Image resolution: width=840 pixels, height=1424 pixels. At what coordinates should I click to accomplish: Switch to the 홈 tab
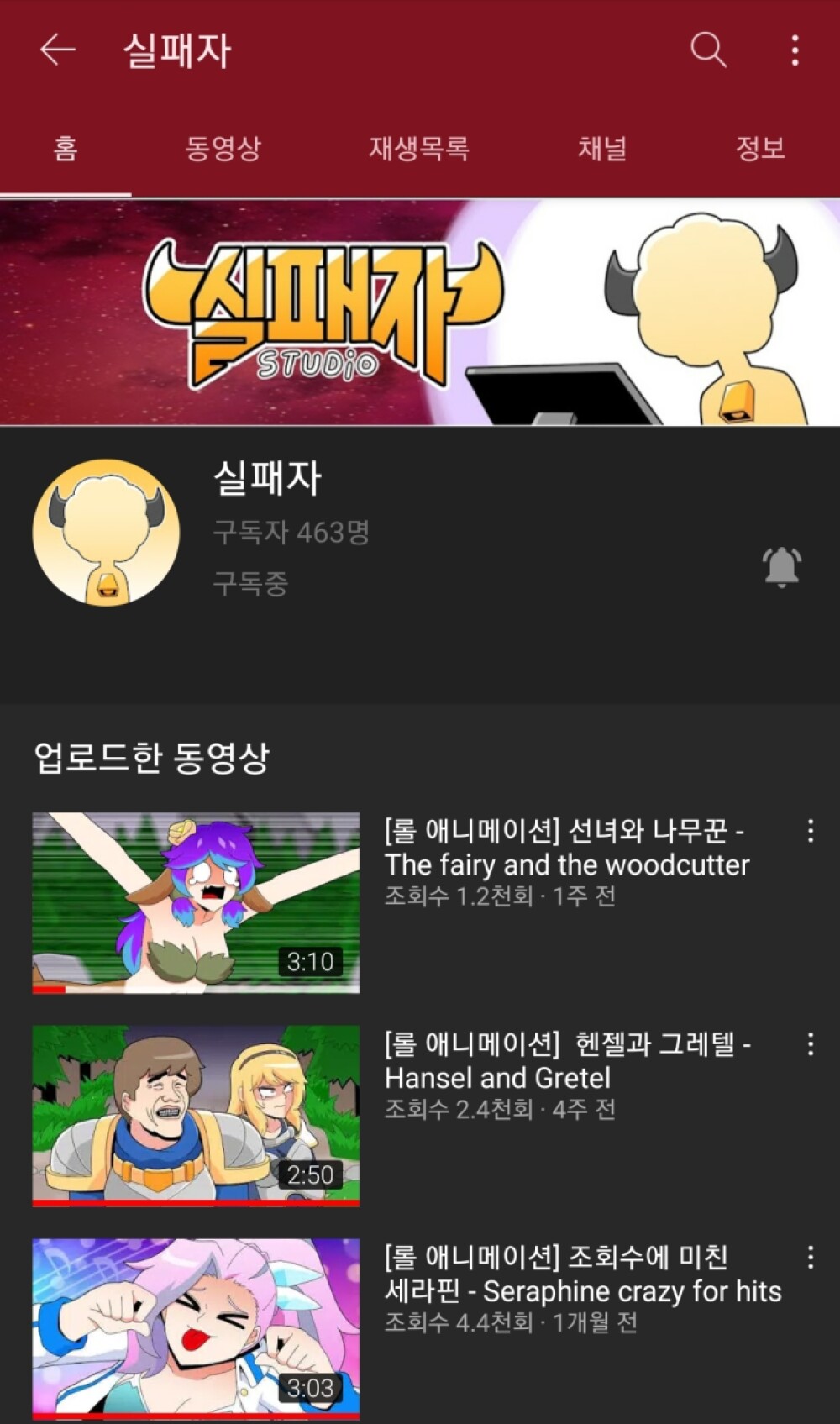(x=65, y=149)
